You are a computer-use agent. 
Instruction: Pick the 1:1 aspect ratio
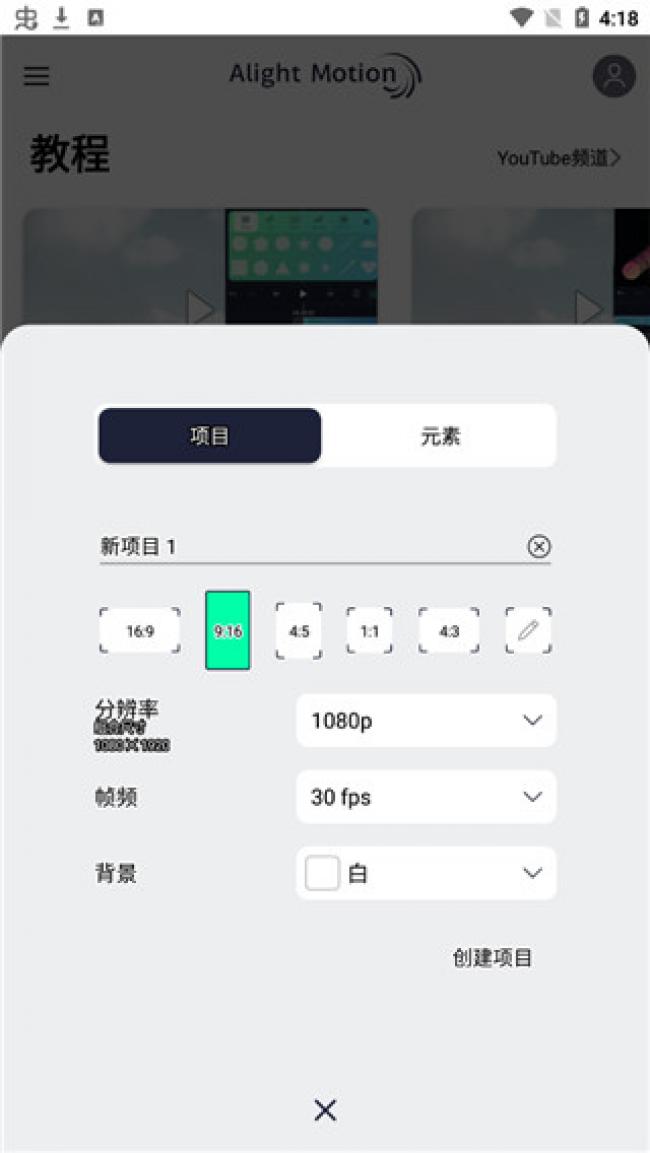click(369, 631)
